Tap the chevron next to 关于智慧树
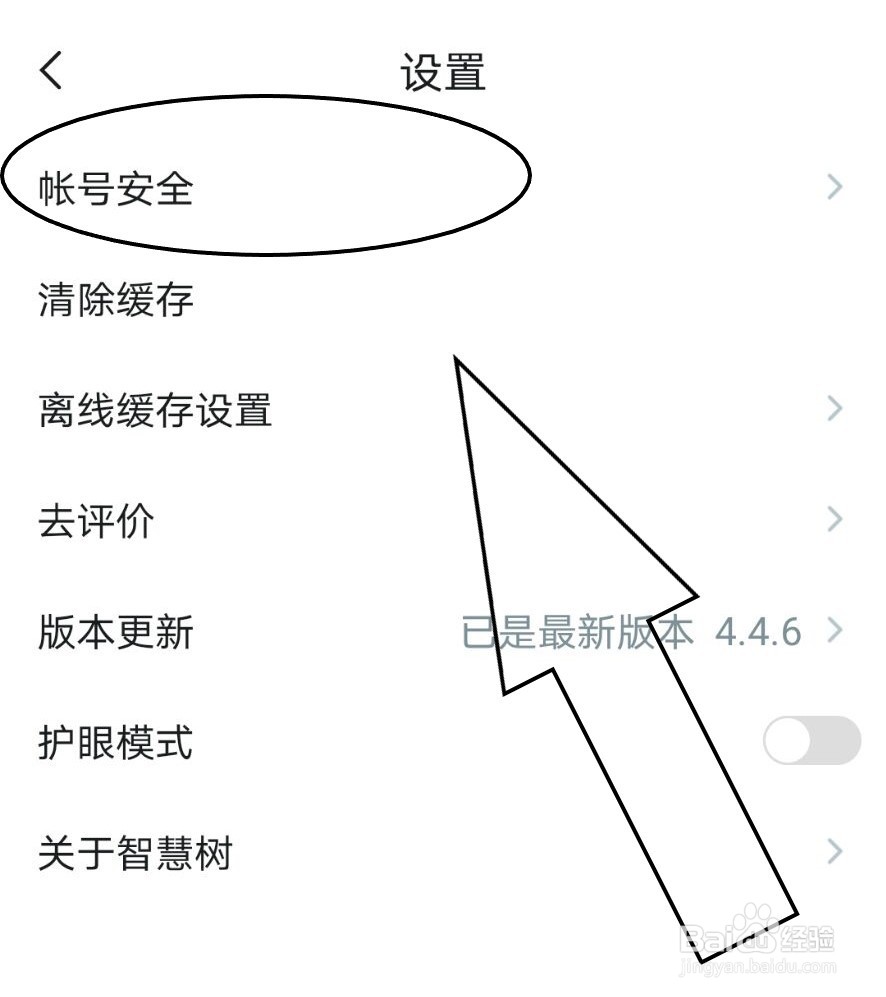The height and width of the screenshot is (997, 886). [x=836, y=853]
